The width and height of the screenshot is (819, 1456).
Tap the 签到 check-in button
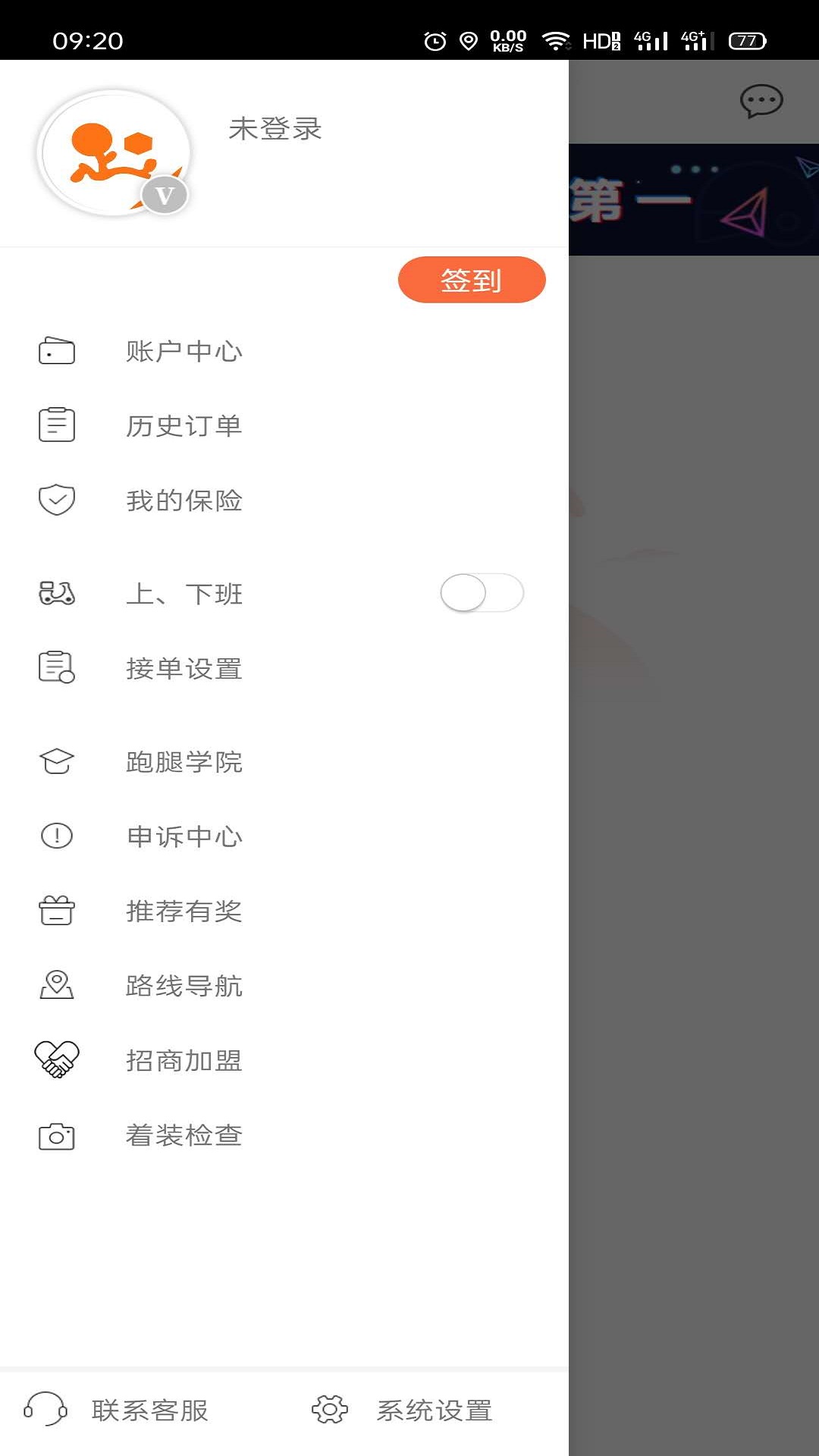471,280
